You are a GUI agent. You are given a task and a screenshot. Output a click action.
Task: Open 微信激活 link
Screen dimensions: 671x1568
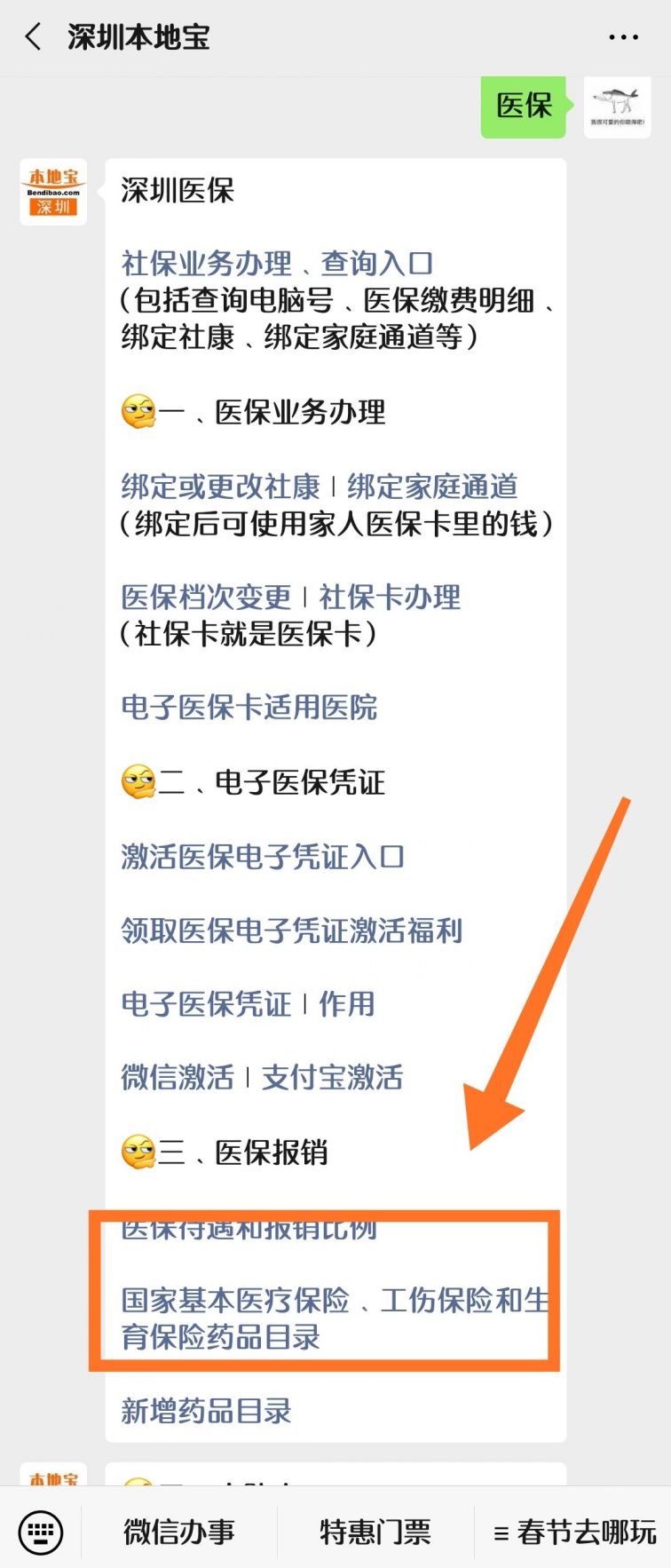pyautogui.click(x=178, y=1077)
